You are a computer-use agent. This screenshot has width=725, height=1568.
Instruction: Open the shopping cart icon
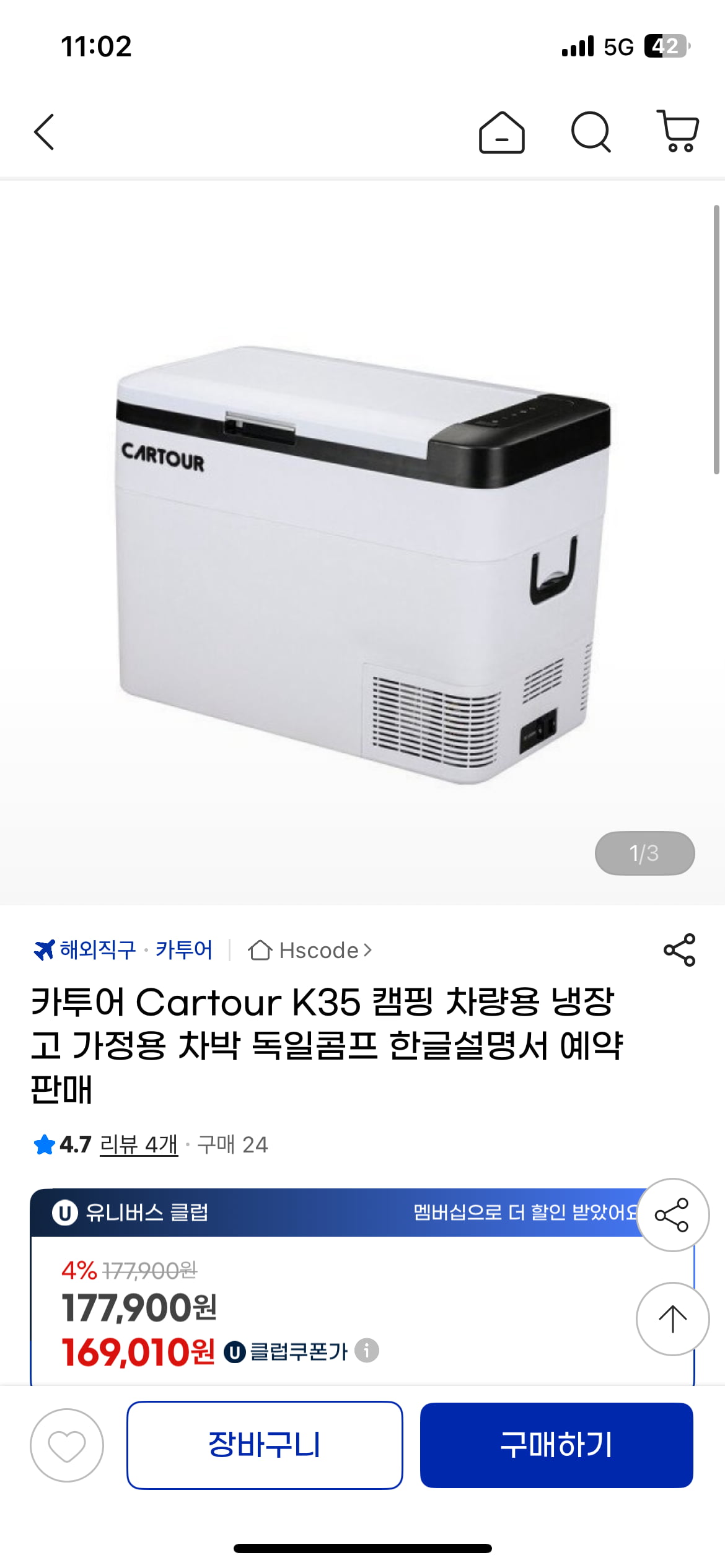pyautogui.click(x=679, y=132)
